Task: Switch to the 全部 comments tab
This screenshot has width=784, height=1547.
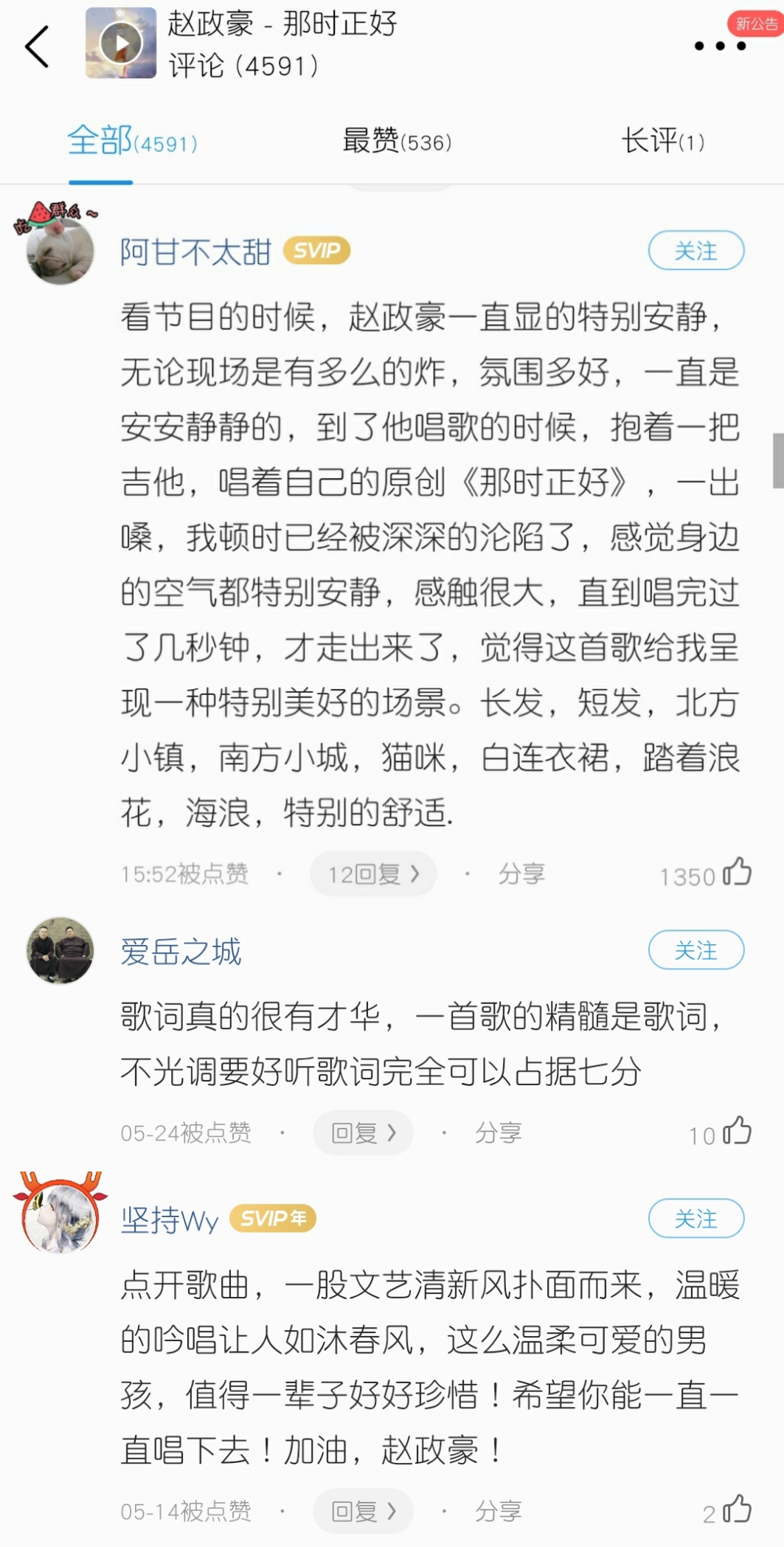Action: pos(131,141)
